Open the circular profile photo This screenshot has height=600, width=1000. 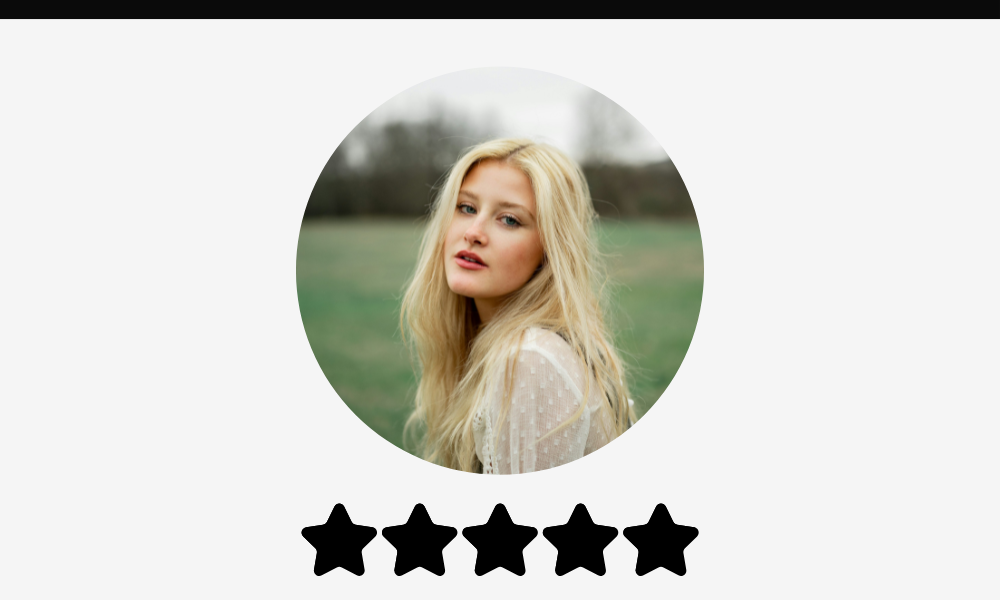[x=500, y=270]
